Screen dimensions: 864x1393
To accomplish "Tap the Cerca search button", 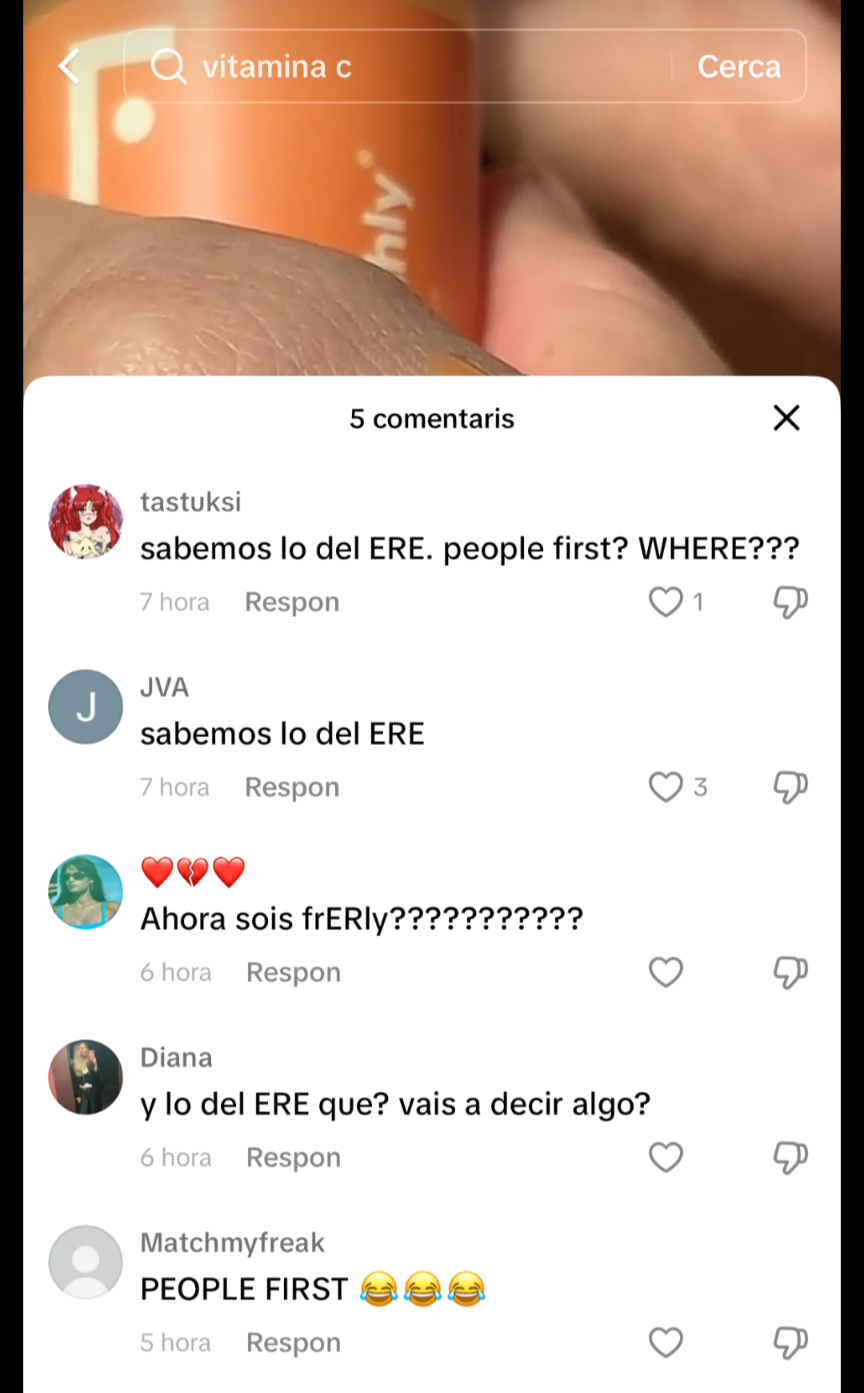I will (738, 66).
